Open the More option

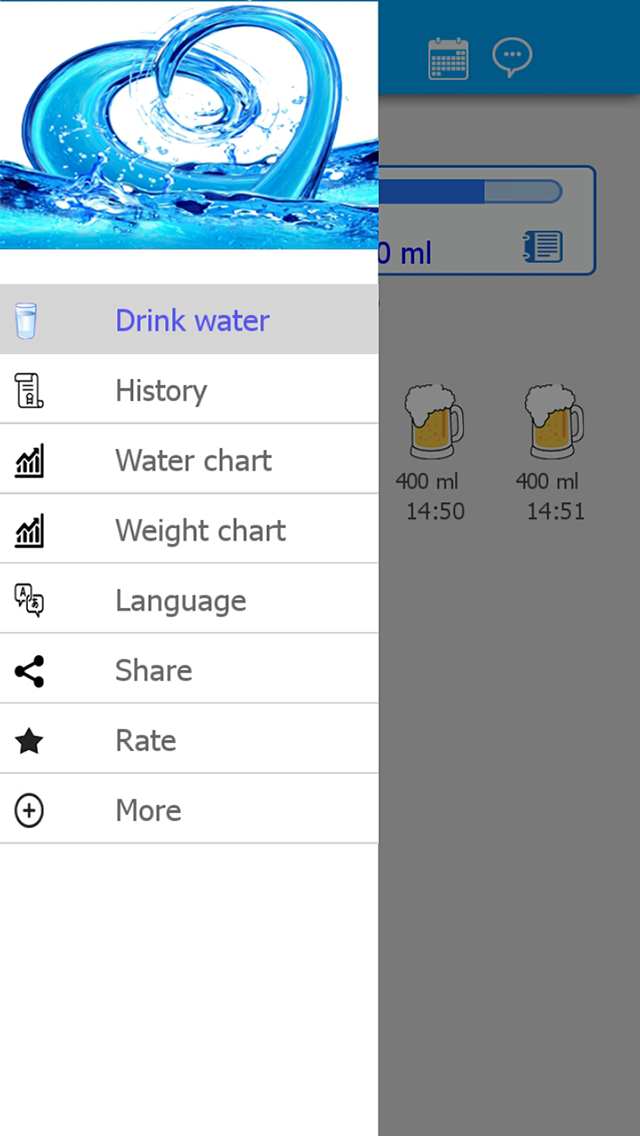pos(188,810)
